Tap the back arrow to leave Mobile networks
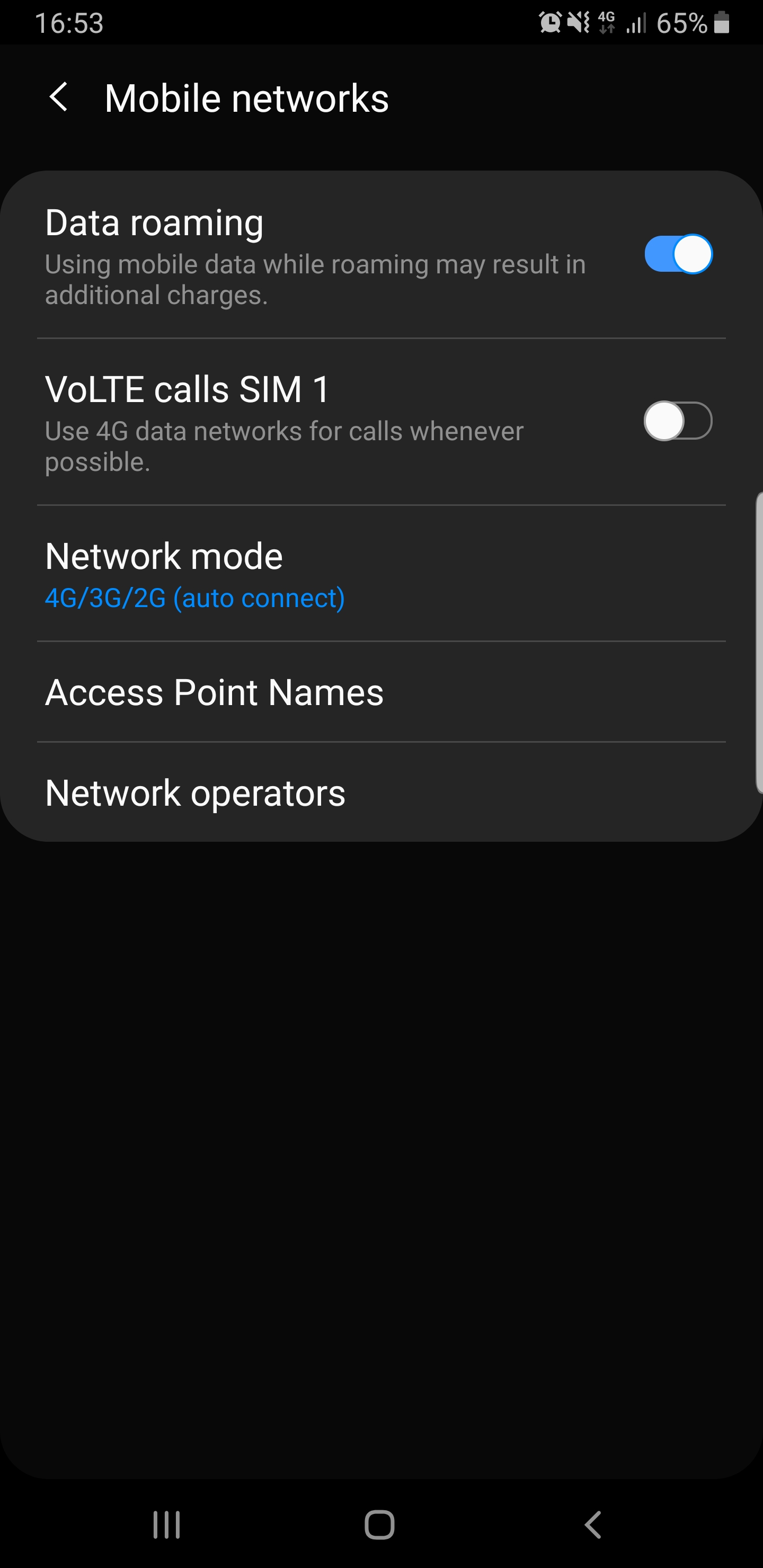The width and height of the screenshot is (763, 1568). pyautogui.click(x=59, y=97)
